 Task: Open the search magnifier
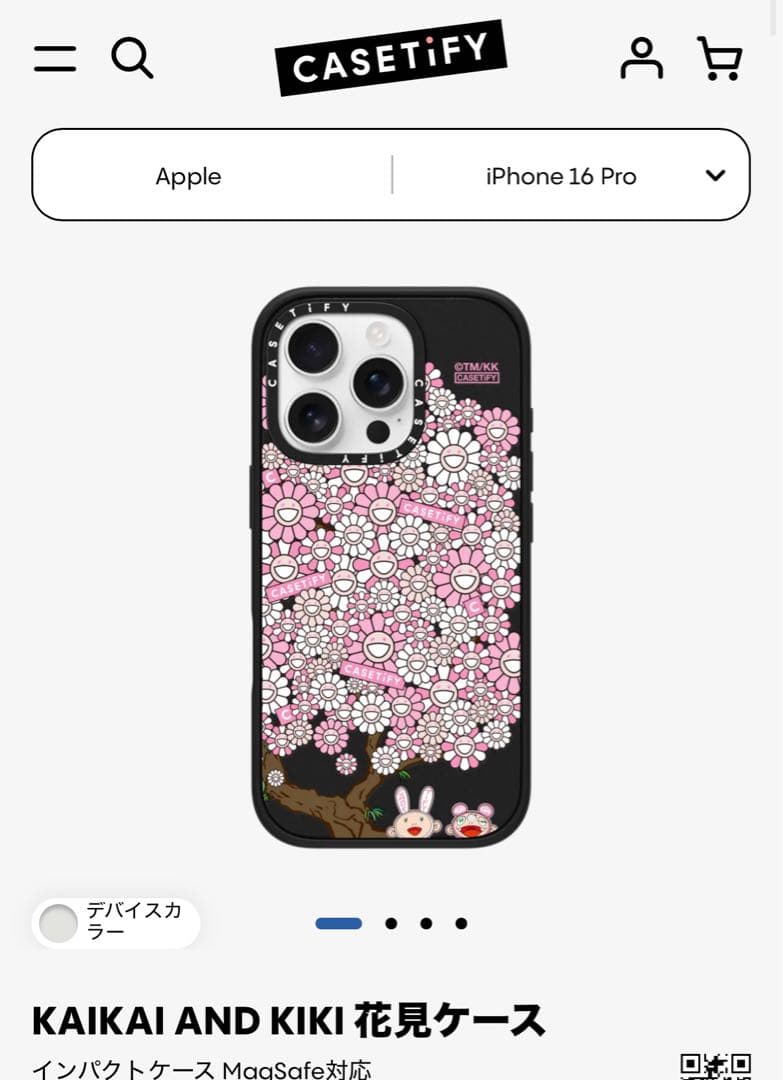pyautogui.click(x=132, y=58)
